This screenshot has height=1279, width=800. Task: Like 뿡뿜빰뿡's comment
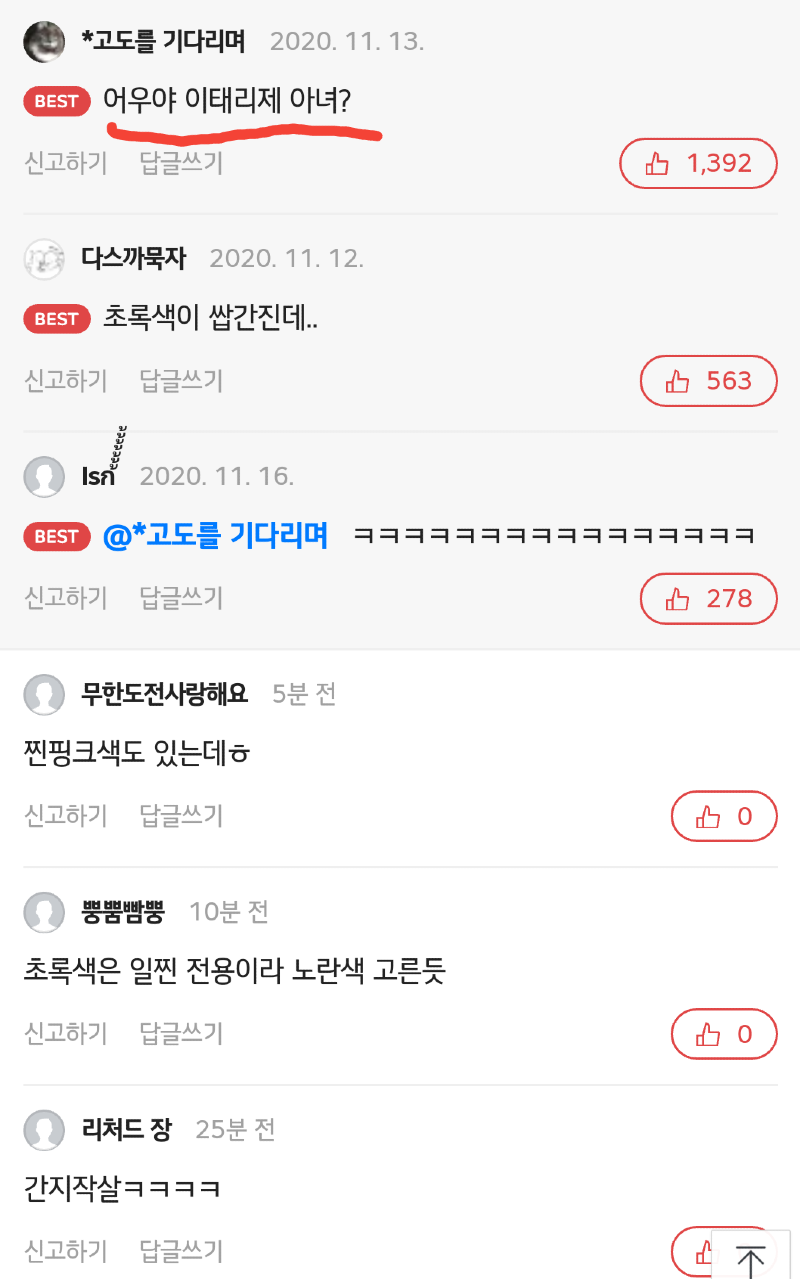723,1034
